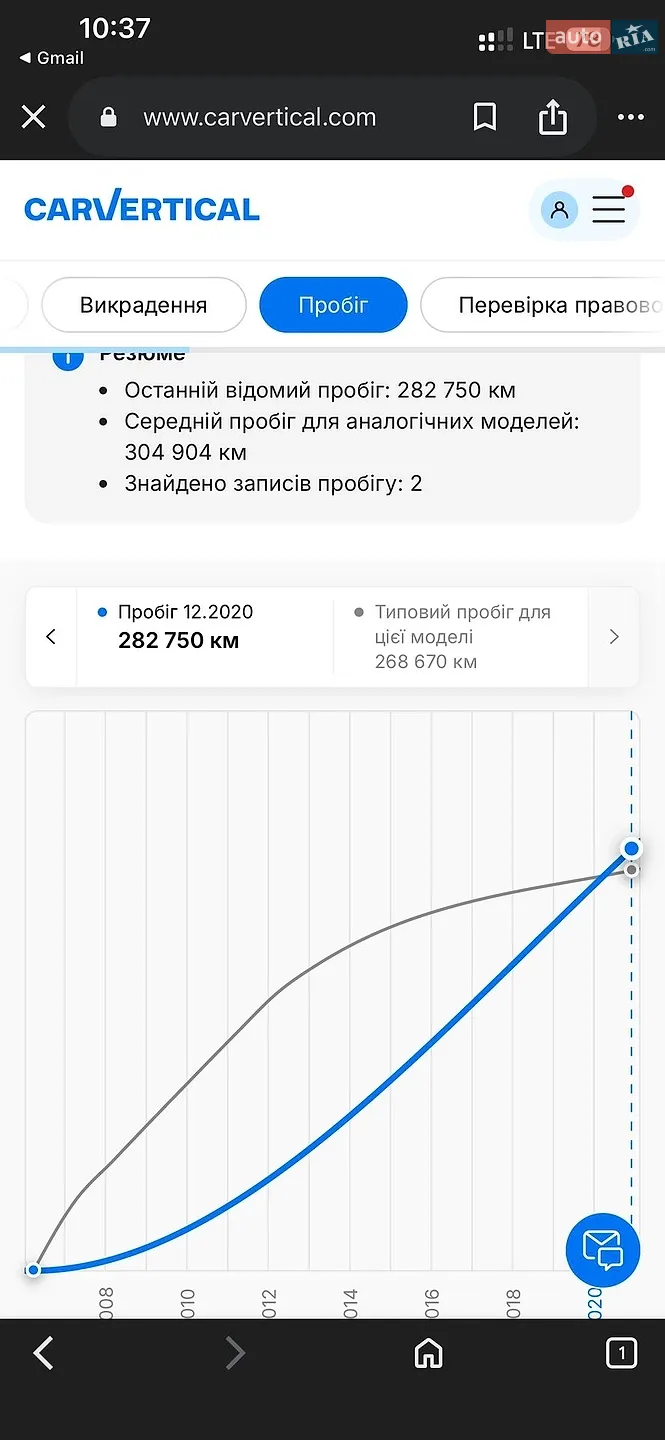Tap the carvertical.com address bar

260,118
